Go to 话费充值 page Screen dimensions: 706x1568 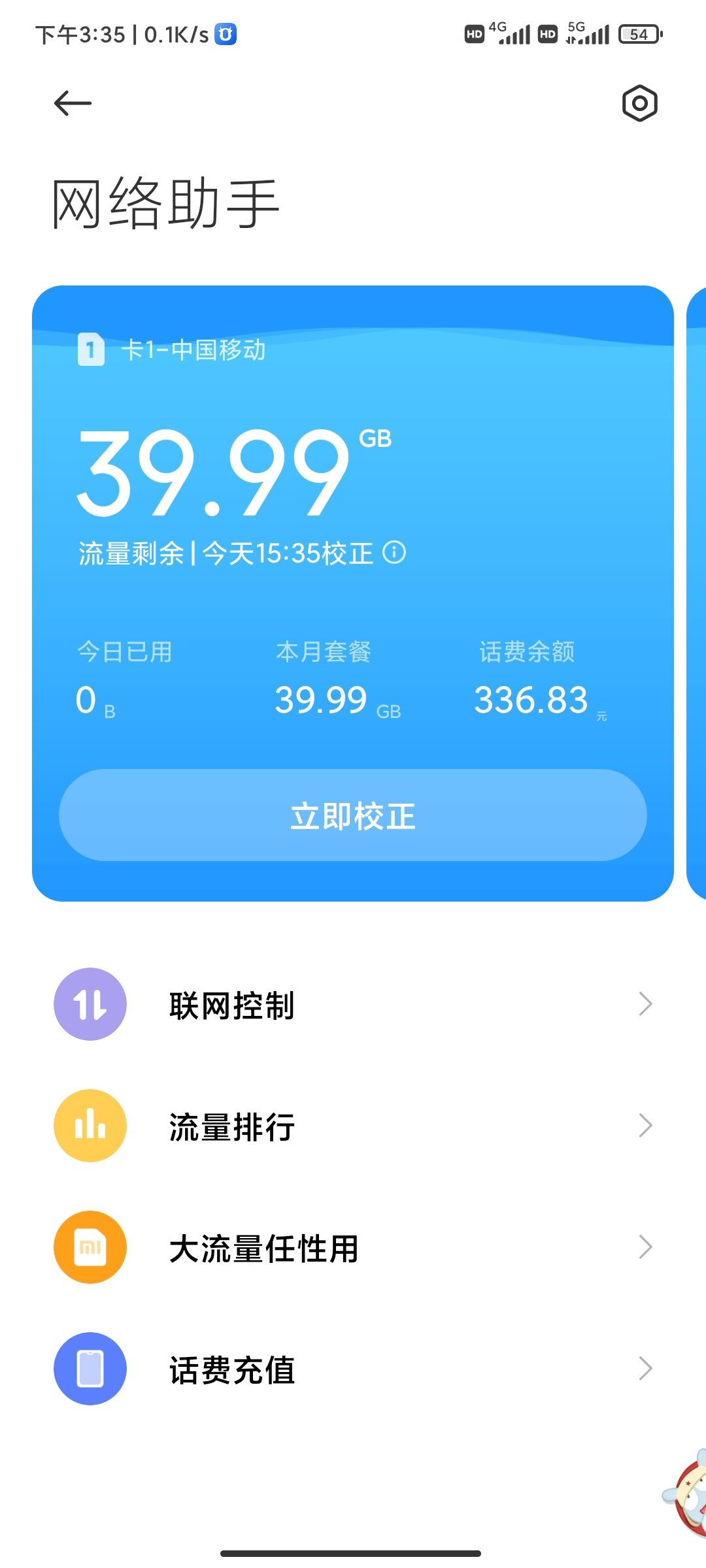coord(353,1369)
